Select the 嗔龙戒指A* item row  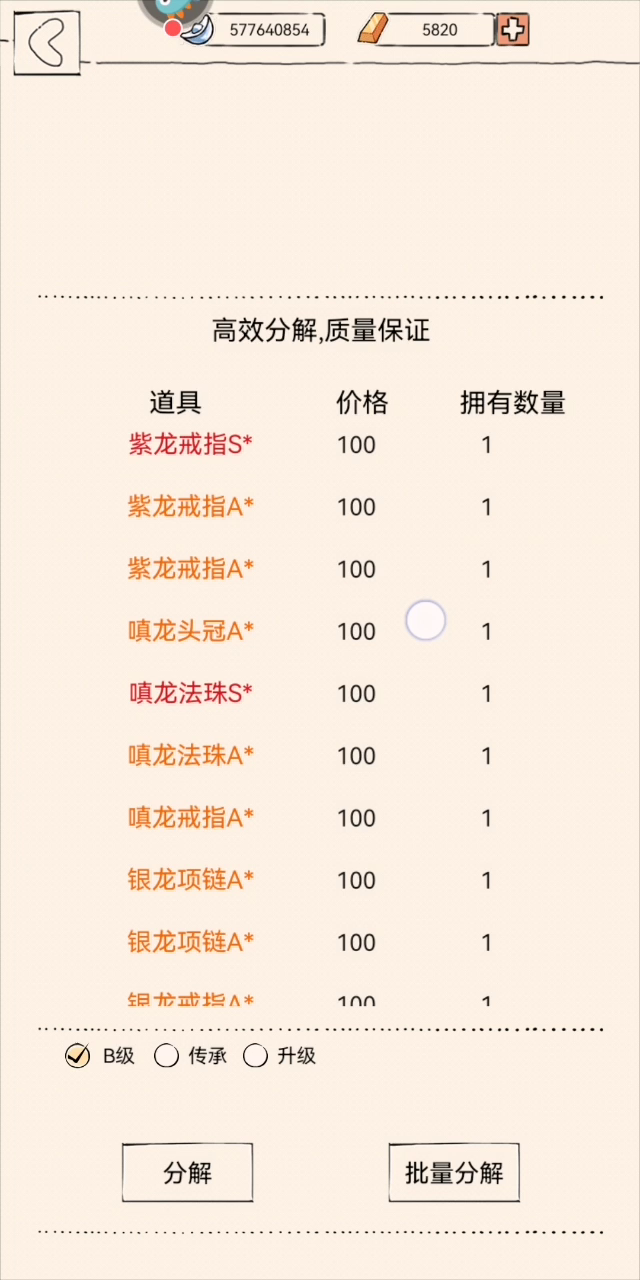(320, 818)
